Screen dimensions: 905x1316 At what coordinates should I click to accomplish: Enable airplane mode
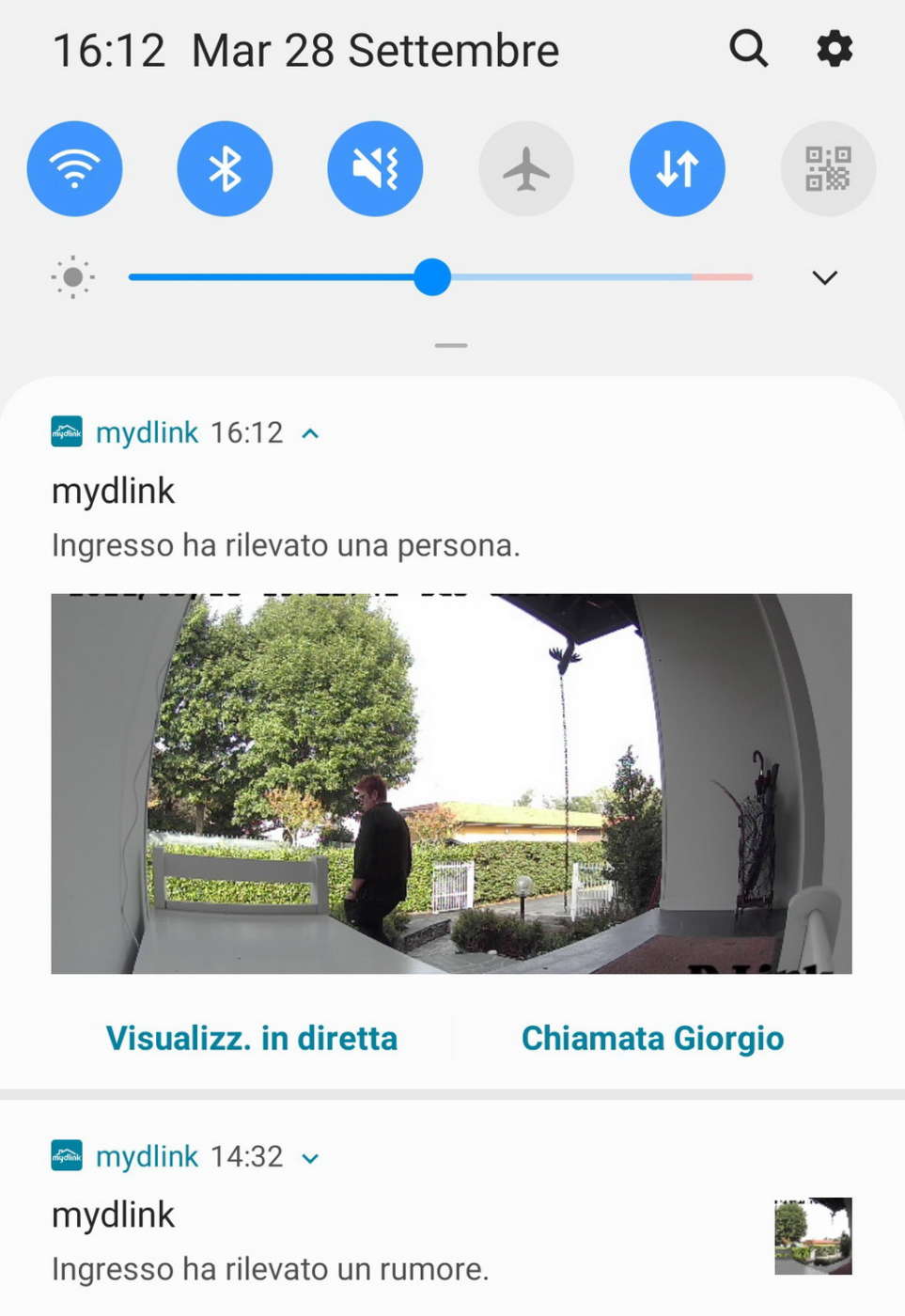(x=526, y=169)
